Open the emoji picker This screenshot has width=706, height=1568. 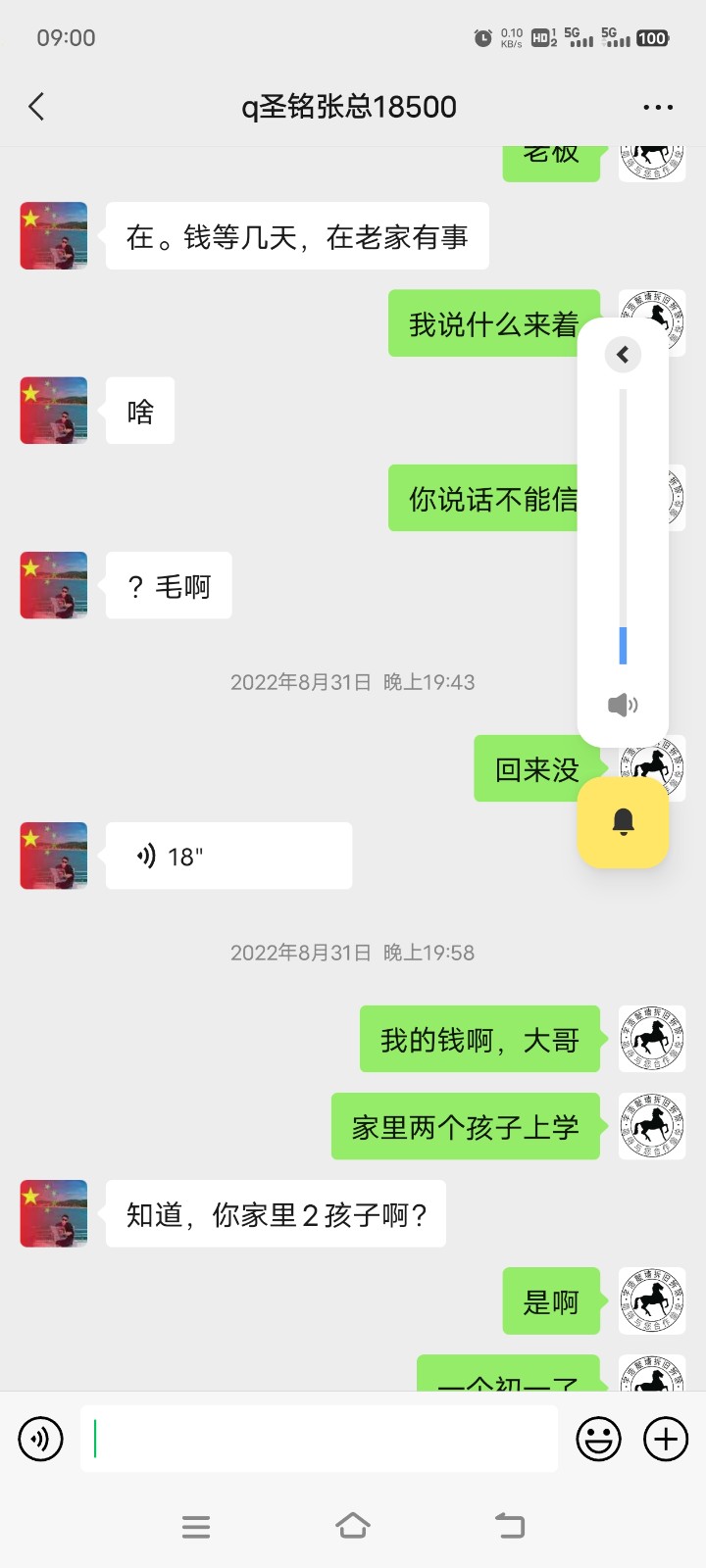pos(598,1439)
